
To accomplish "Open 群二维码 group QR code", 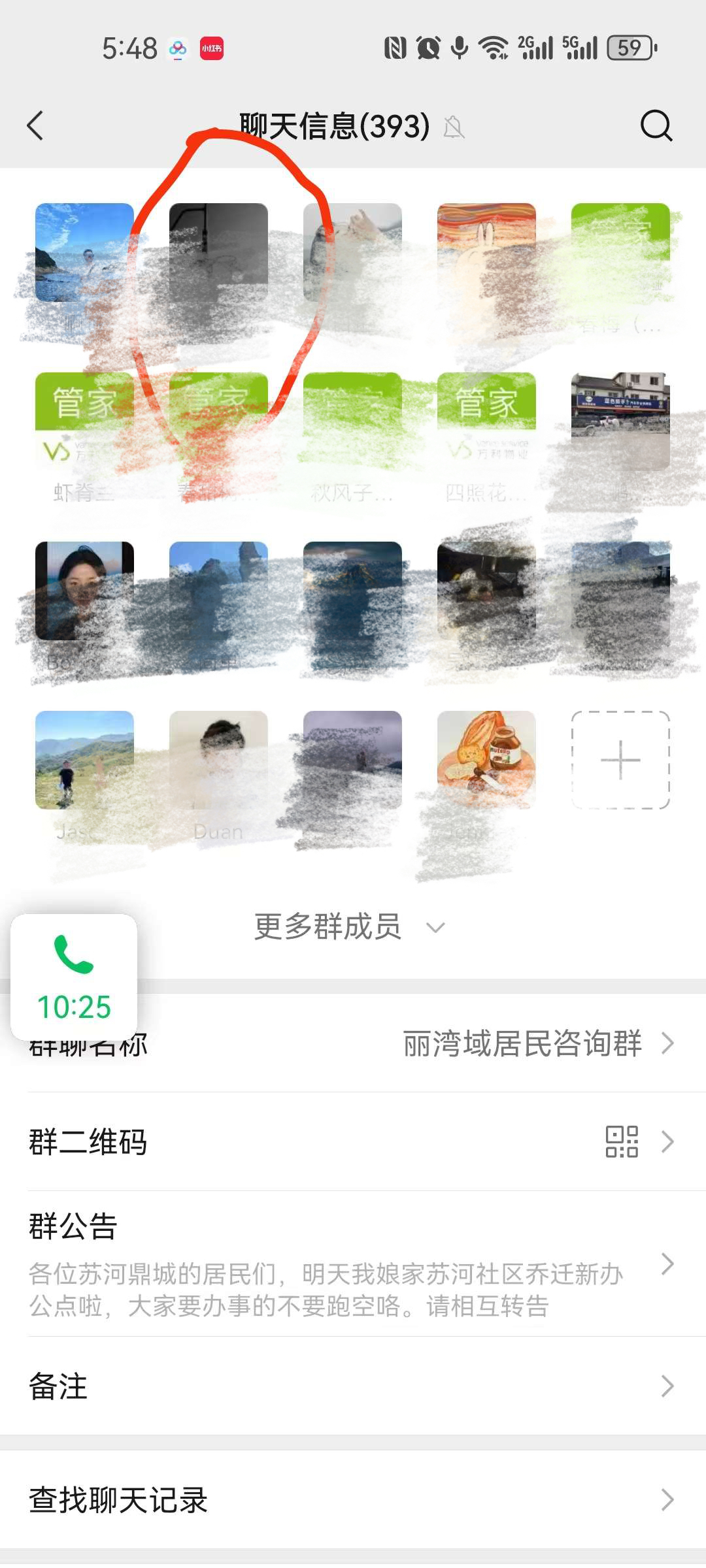I will [x=353, y=1142].
